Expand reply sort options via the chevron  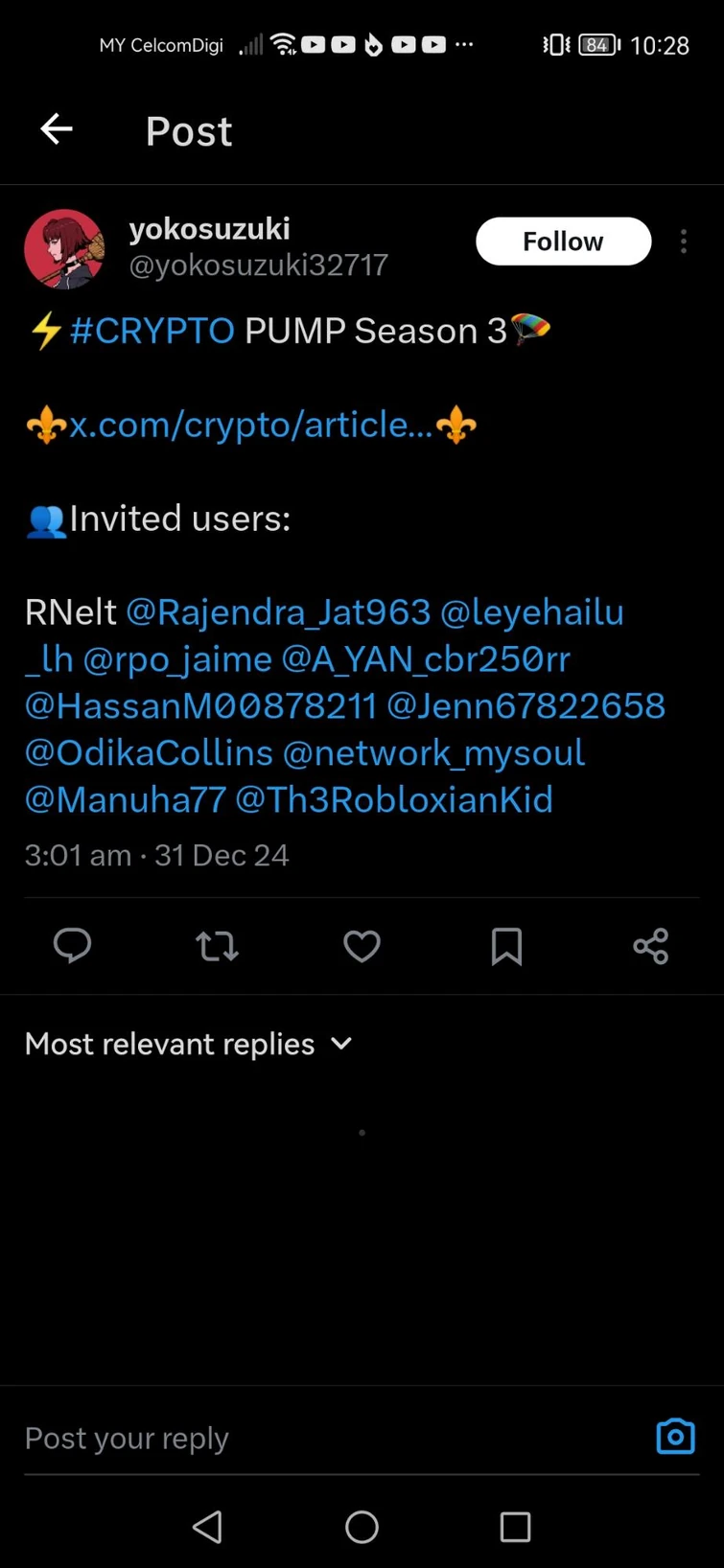tap(340, 1045)
